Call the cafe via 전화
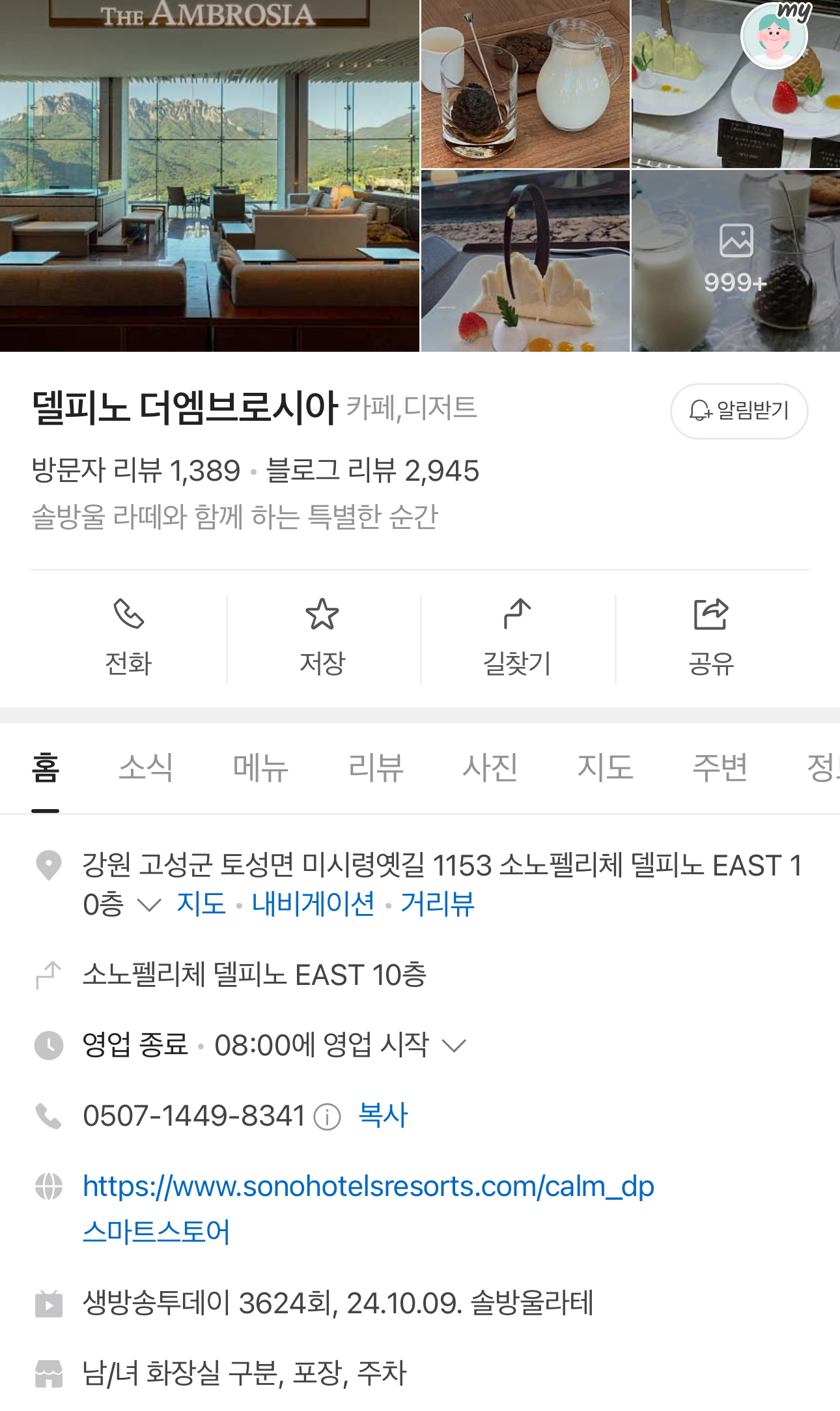The width and height of the screenshot is (840, 1411). coord(128,638)
